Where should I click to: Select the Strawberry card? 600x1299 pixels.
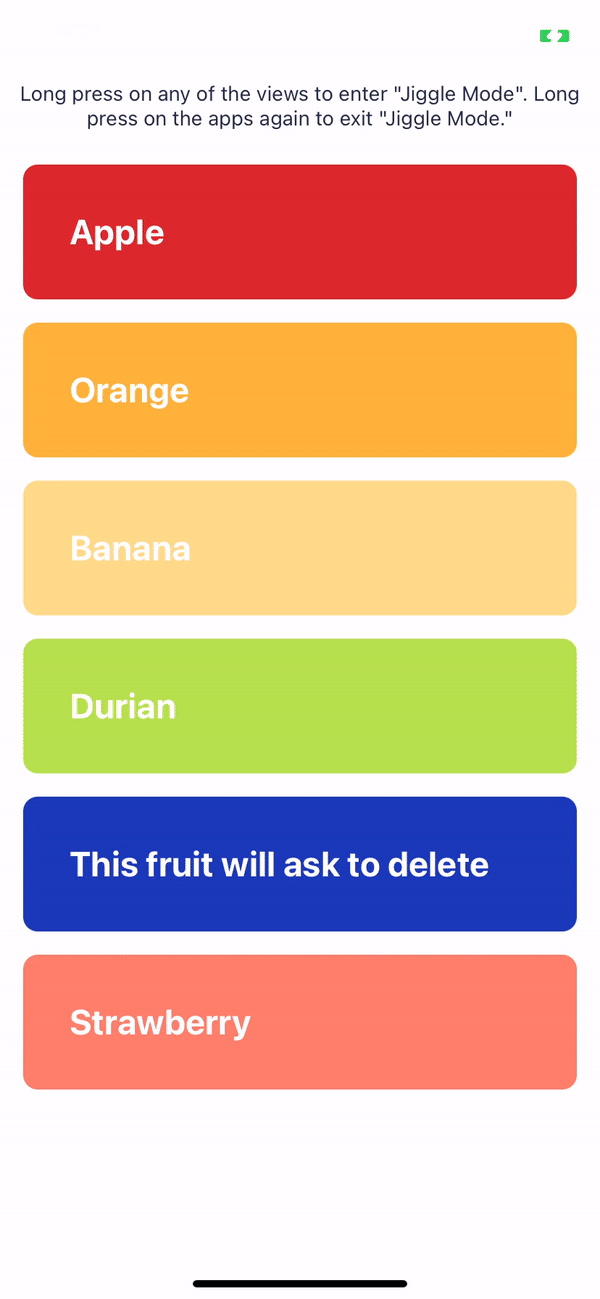click(300, 1022)
